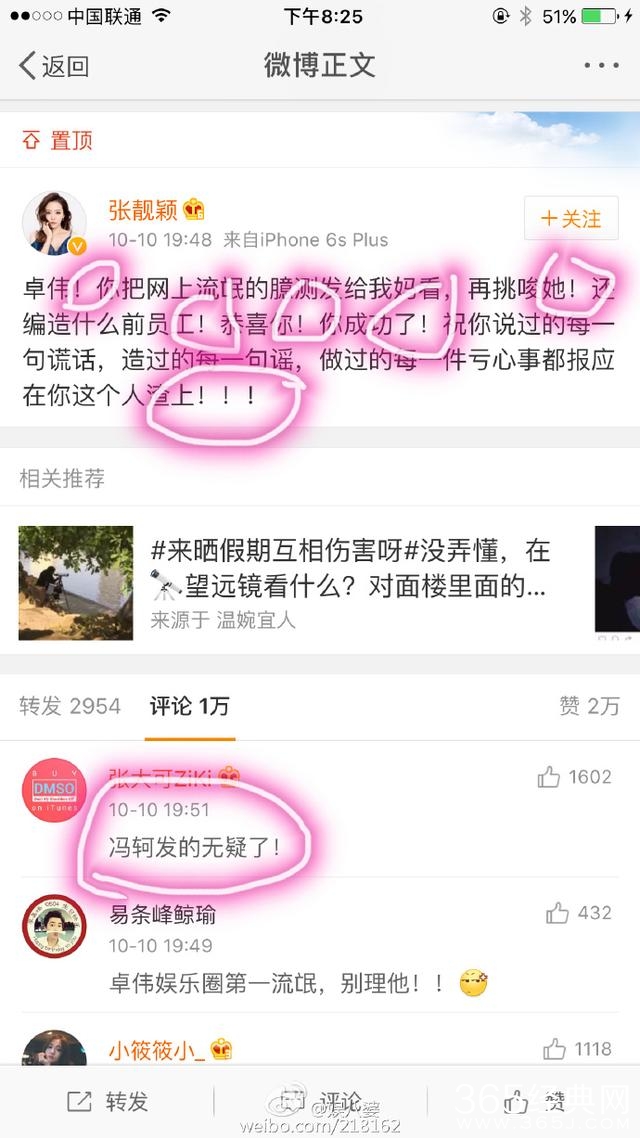Open the three-dot overflow menu

tap(601, 66)
